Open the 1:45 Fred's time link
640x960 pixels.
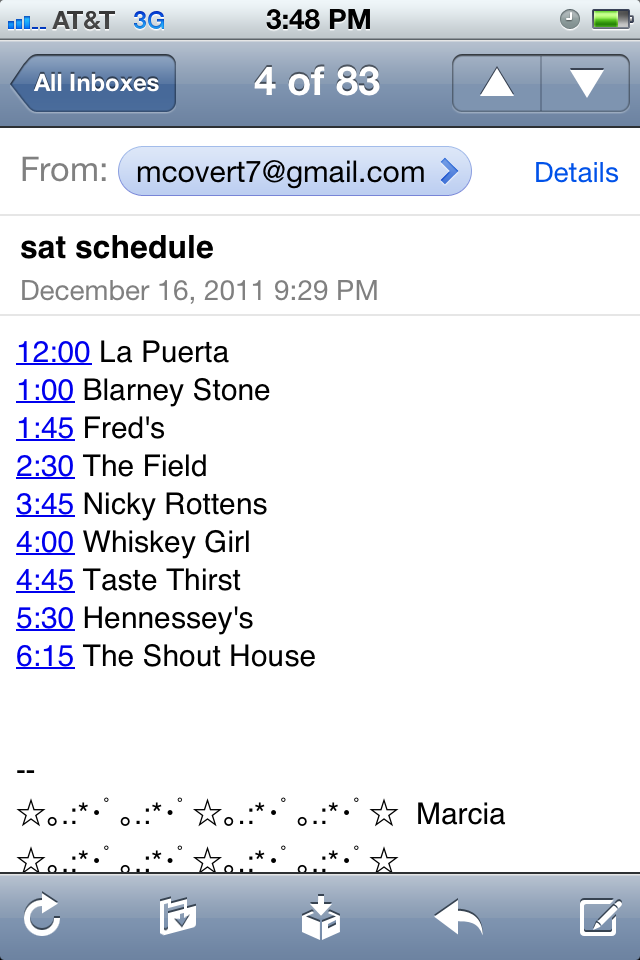tap(45, 428)
